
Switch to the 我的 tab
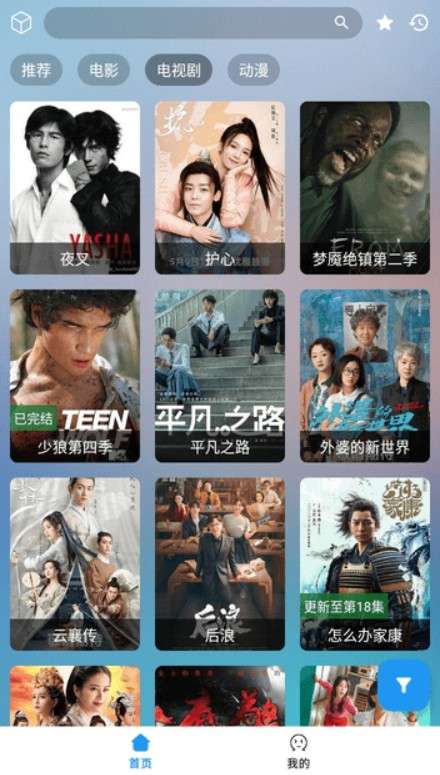coord(299,751)
